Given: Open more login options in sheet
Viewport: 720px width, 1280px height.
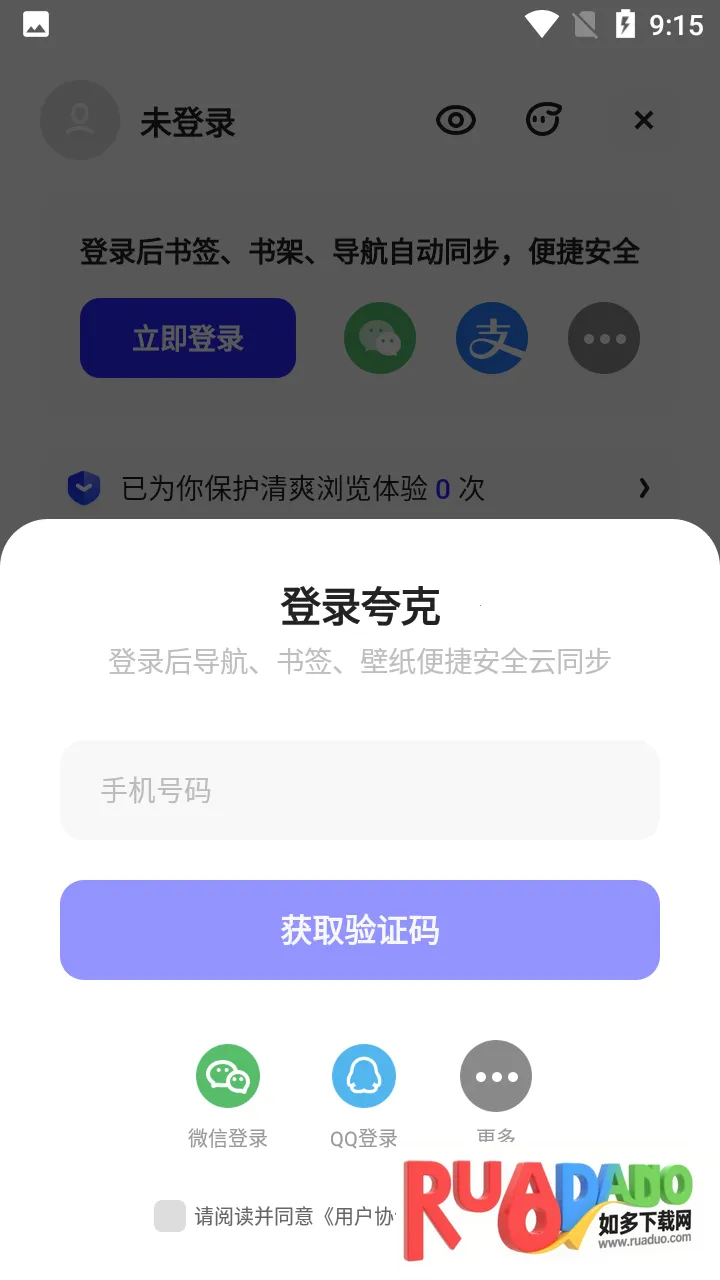Looking at the screenshot, I should [496, 1077].
